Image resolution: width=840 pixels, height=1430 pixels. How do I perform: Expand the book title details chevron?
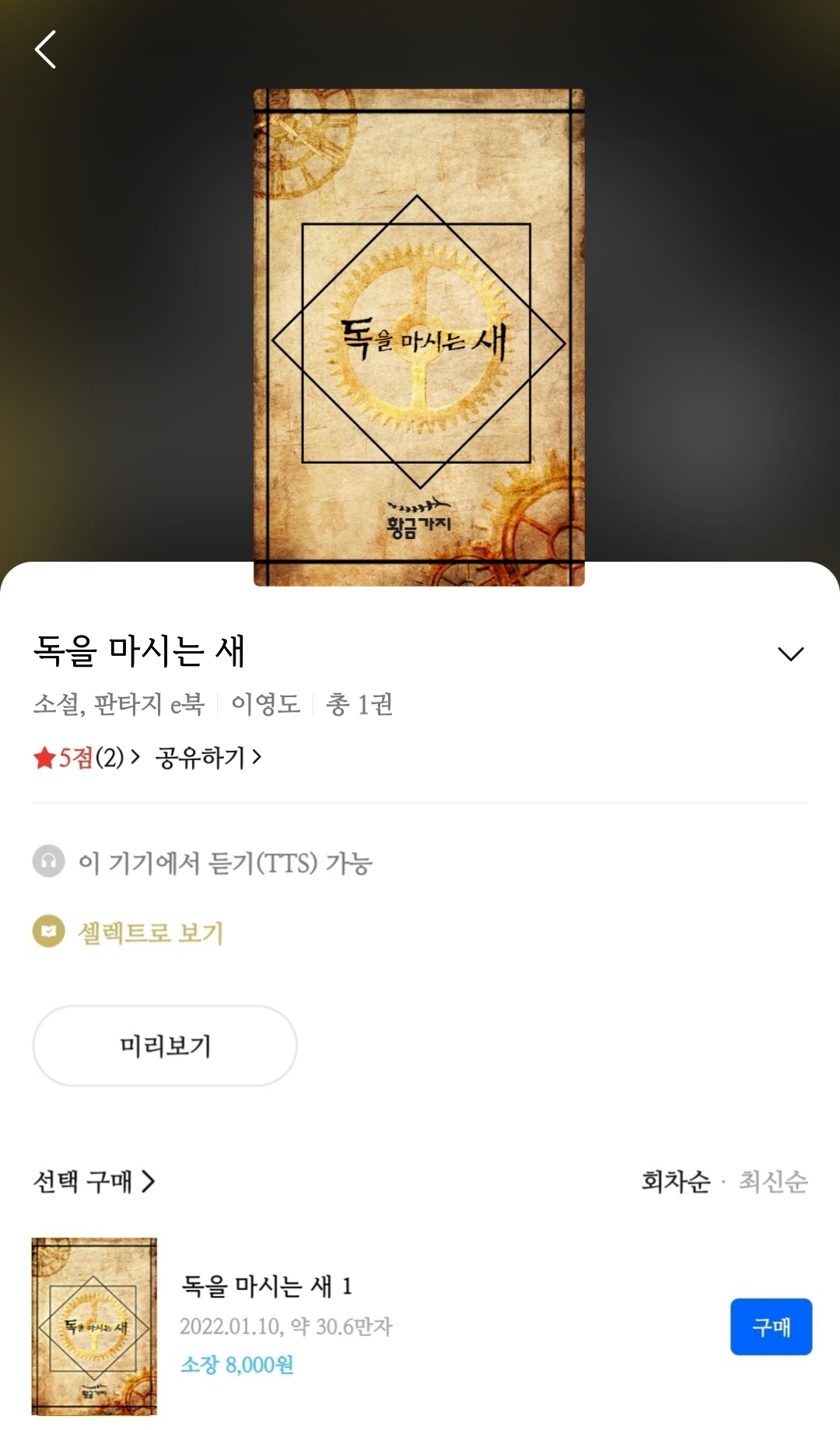point(790,654)
